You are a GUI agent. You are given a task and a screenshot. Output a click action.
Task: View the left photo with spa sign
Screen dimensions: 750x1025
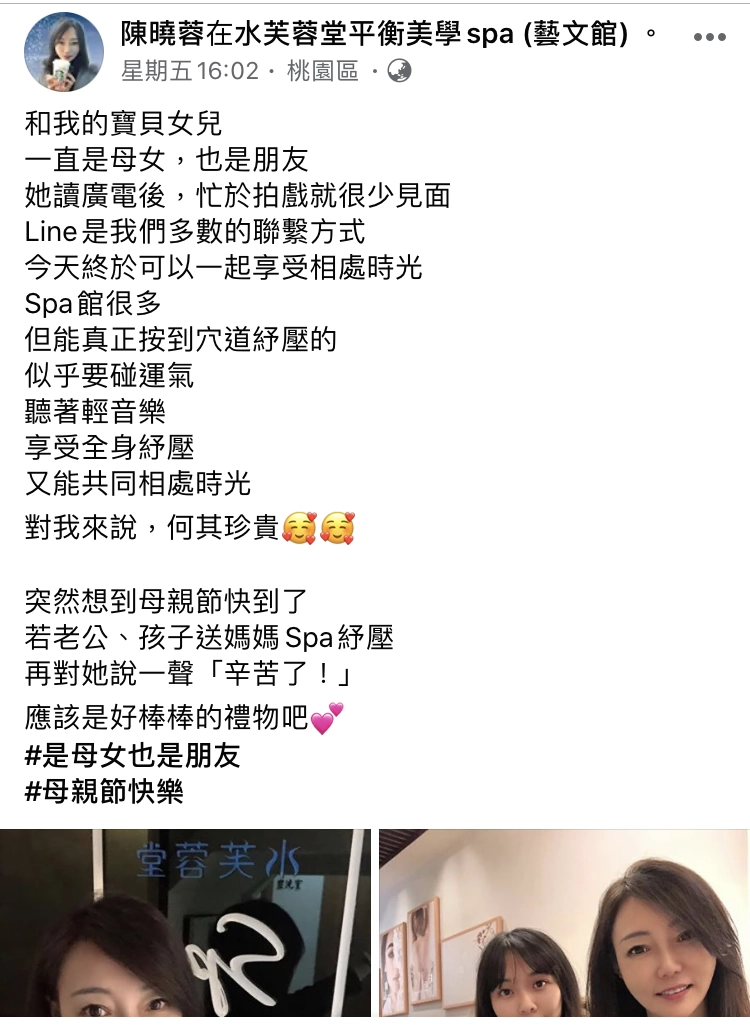[x=185, y=925]
